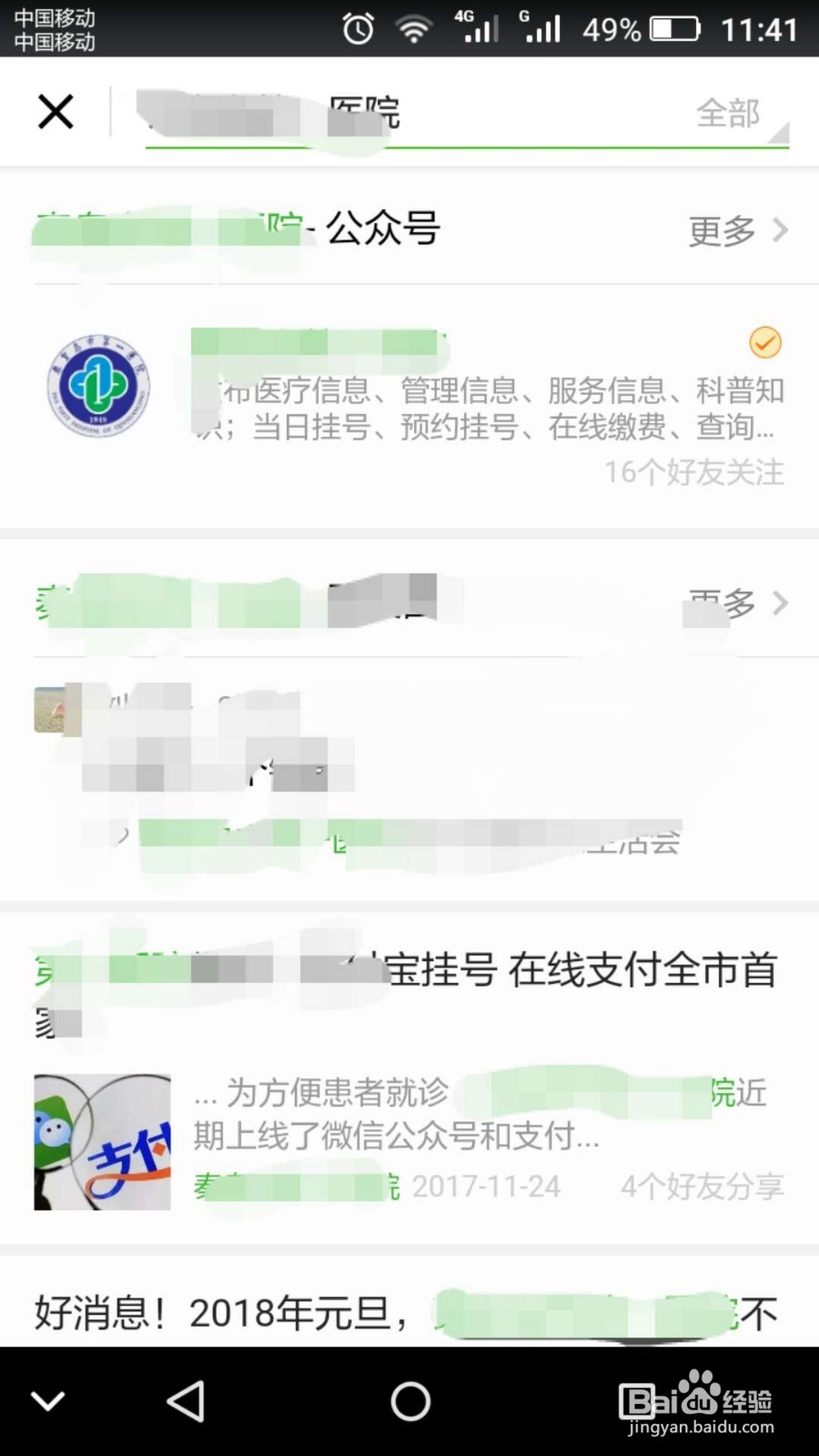Open the 16个好友关注 link
This screenshot has height=1456, width=819.
[x=693, y=471]
